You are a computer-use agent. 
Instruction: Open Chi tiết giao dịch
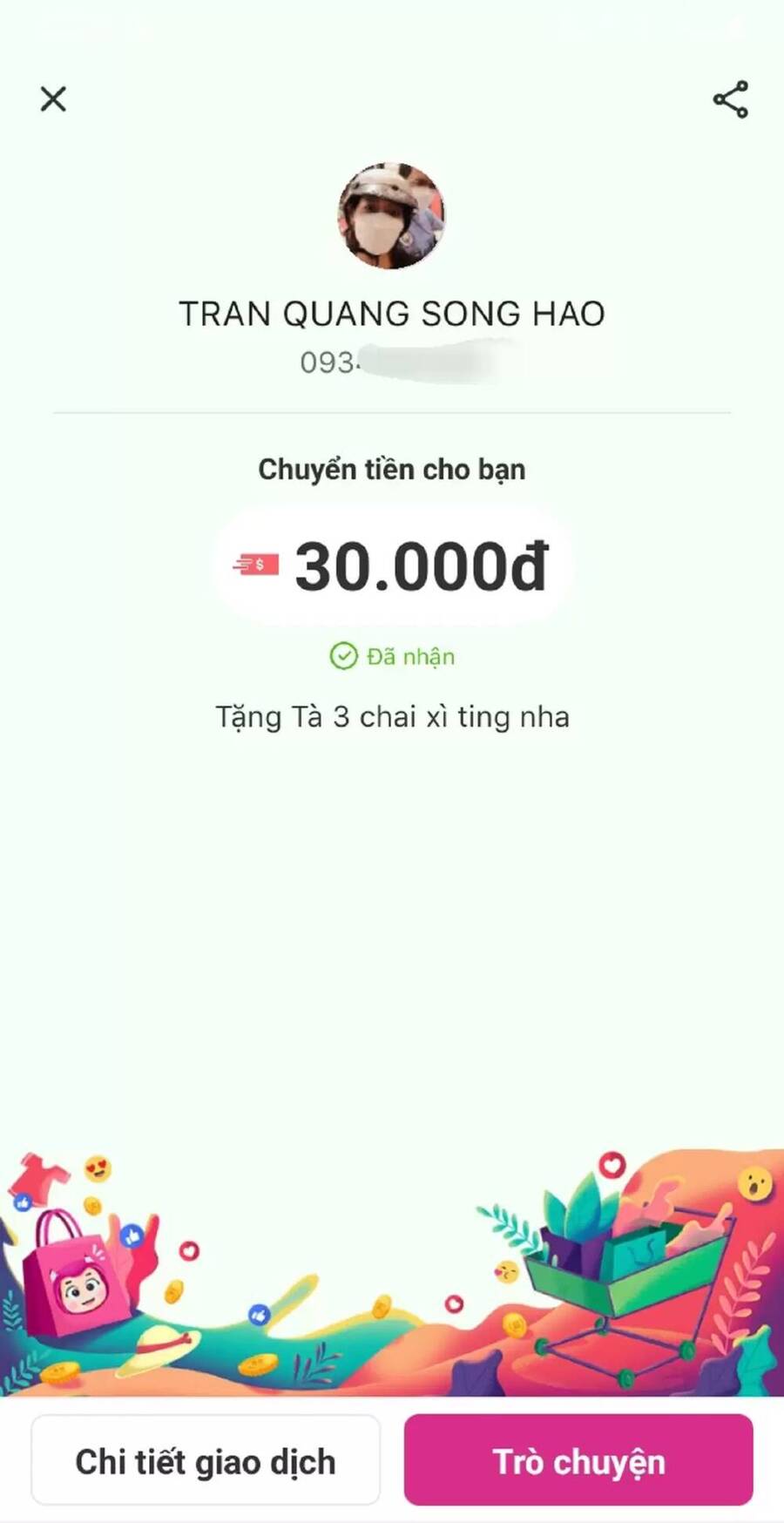[x=206, y=1461]
